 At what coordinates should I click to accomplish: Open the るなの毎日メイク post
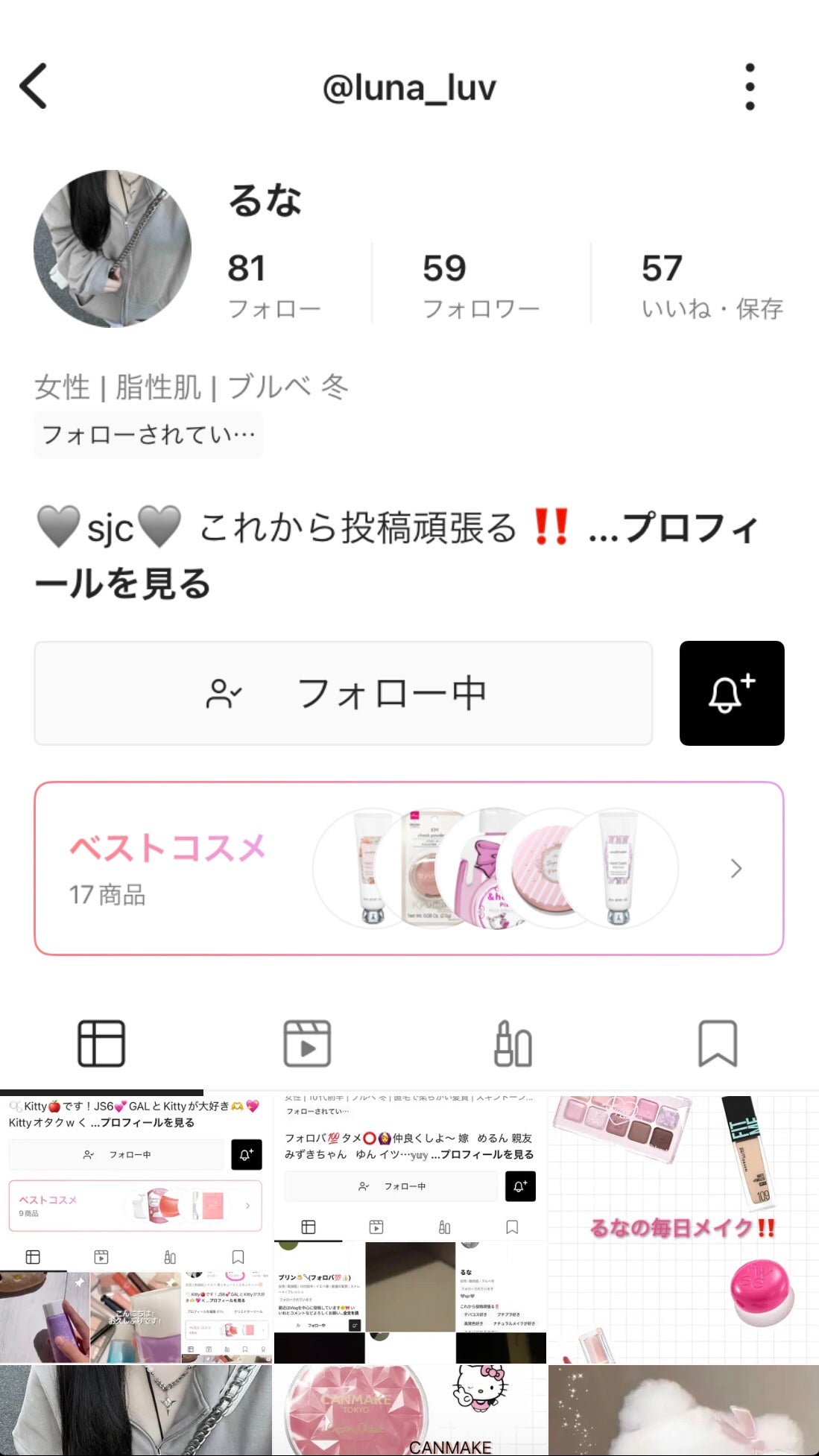click(x=683, y=1228)
